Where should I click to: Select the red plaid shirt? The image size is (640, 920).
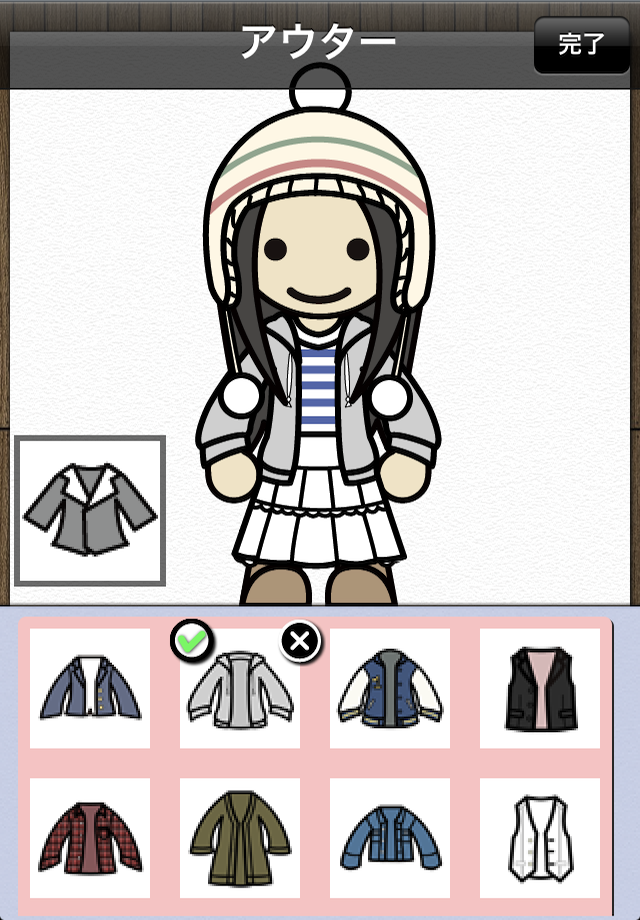click(90, 838)
